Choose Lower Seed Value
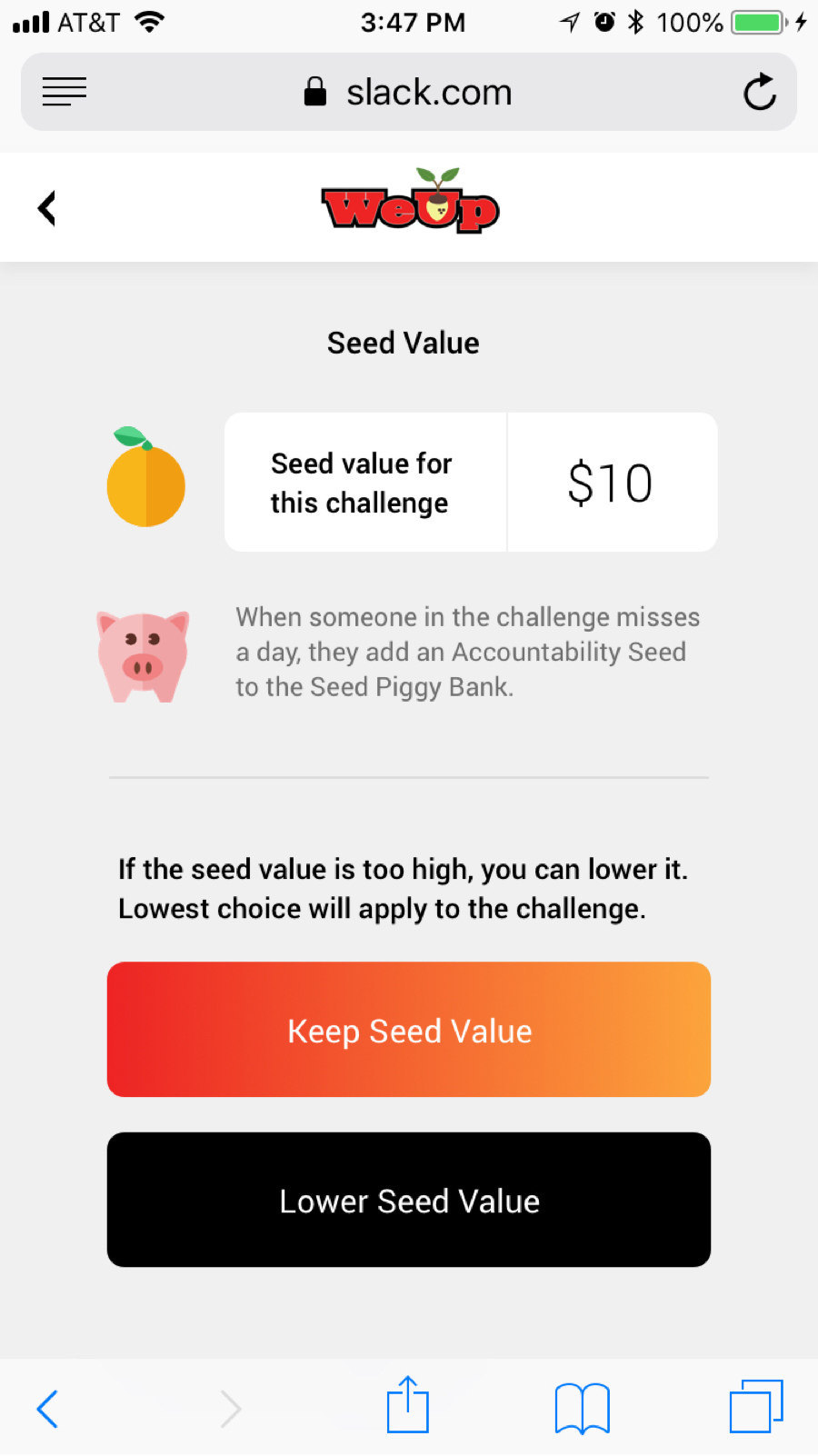Viewport: 818px width, 1456px height. [x=409, y=1200]
